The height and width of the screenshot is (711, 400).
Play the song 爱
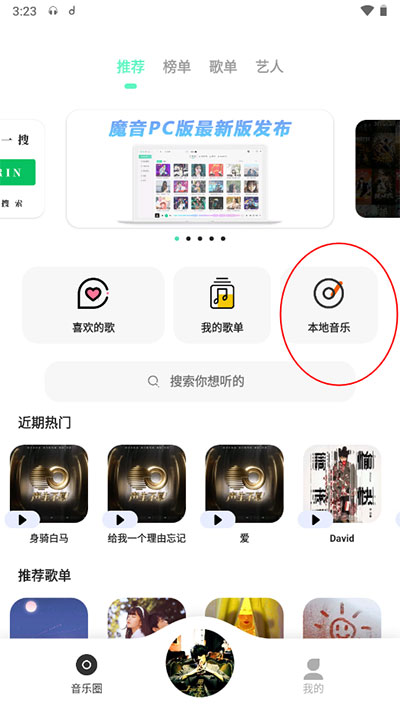click(218, 520)
